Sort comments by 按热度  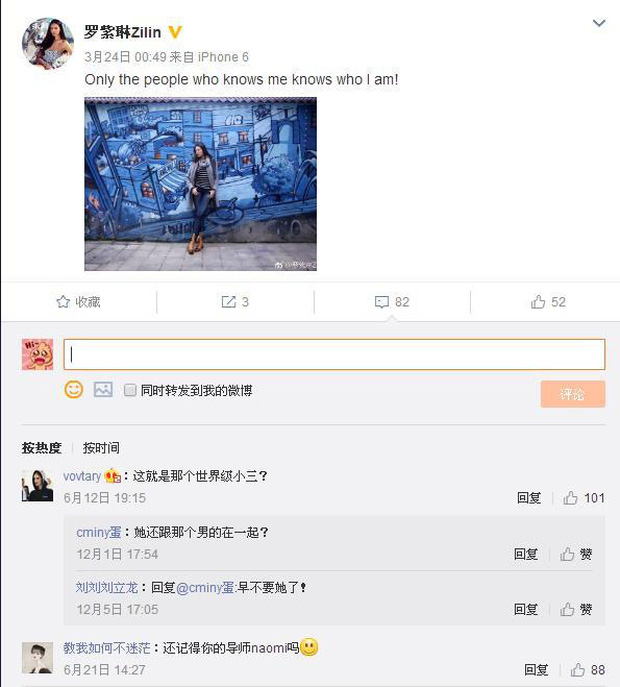tap(42, 448)
